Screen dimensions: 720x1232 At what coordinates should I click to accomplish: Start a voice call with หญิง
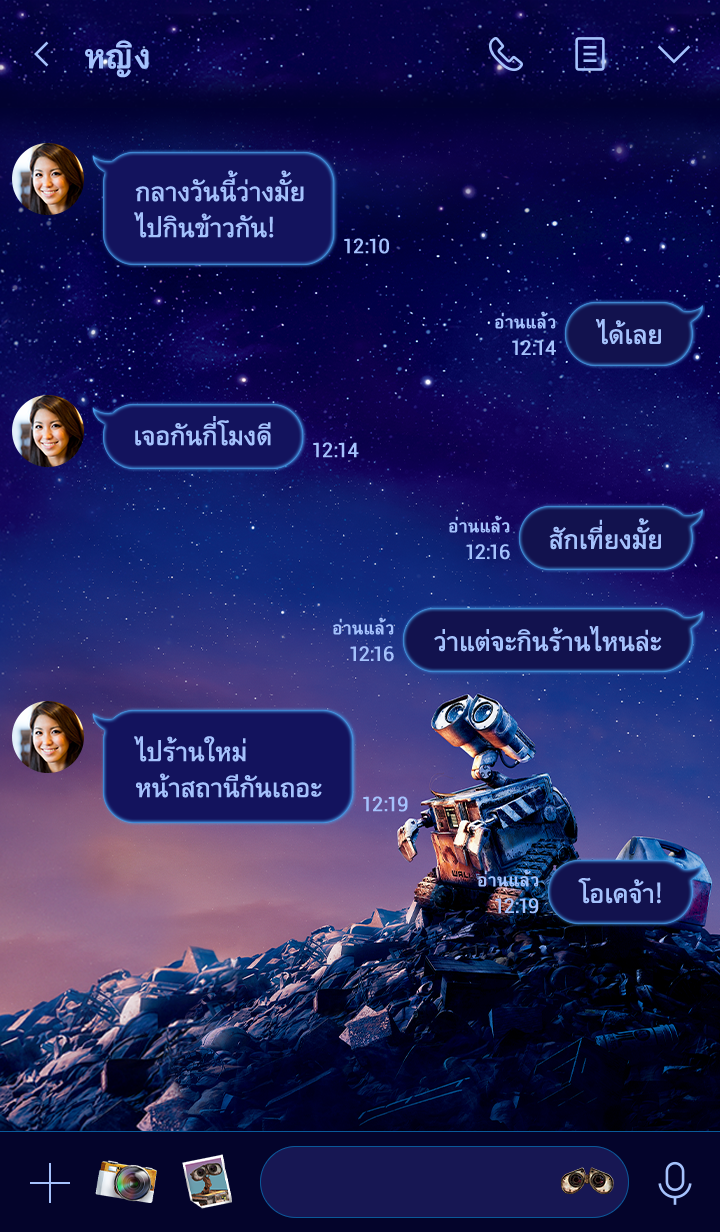click(505, 55)
